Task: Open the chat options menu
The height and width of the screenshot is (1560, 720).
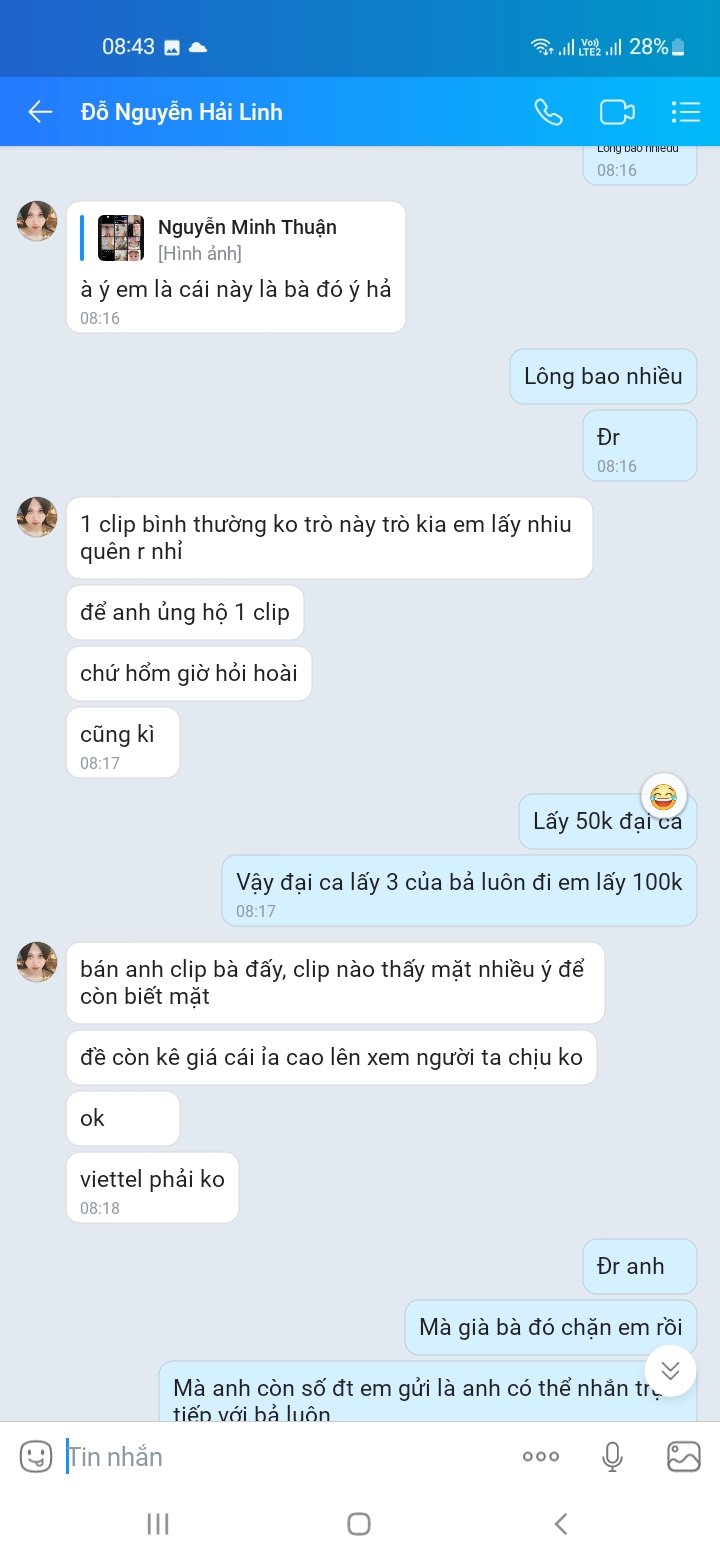Action: coord(686,112)
